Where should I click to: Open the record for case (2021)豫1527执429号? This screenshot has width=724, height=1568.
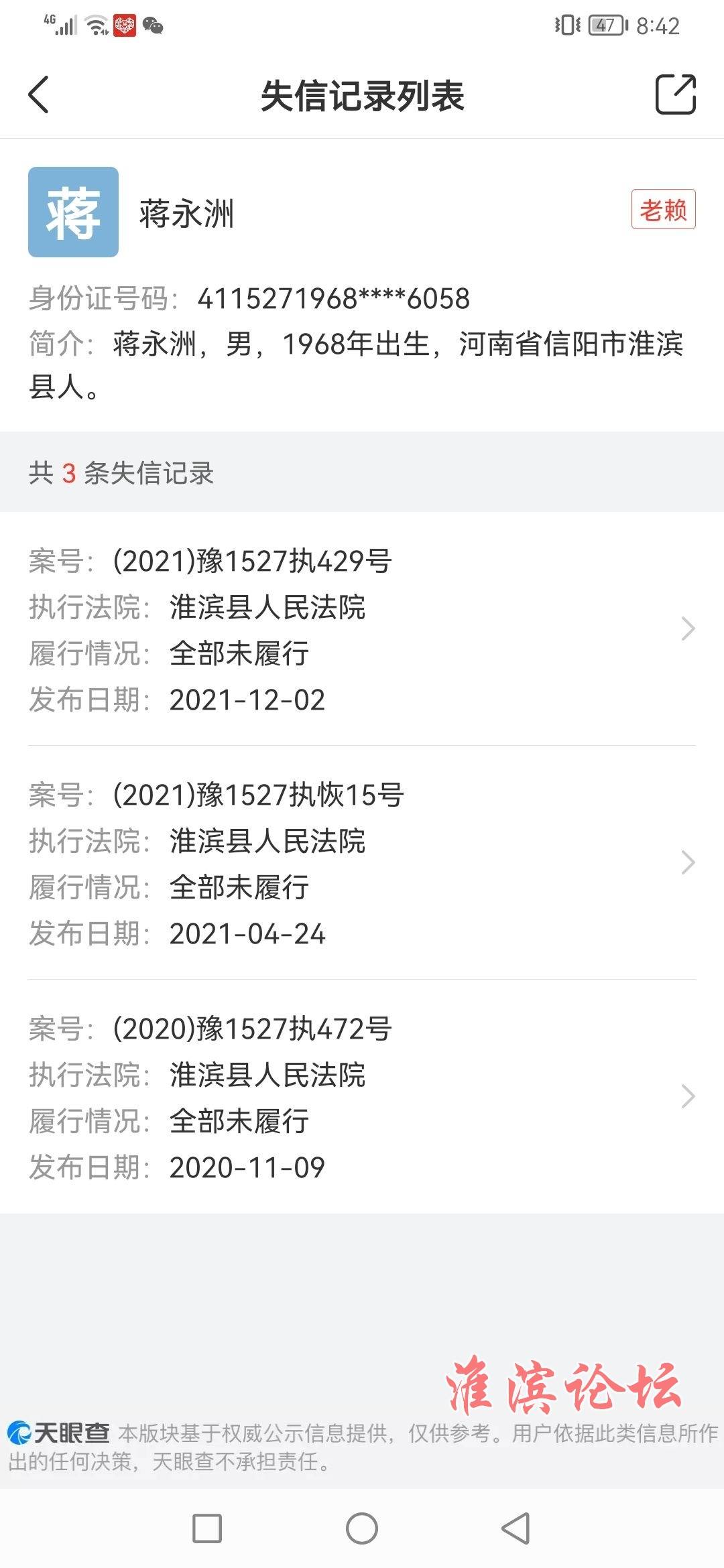[x=362, y=629]
